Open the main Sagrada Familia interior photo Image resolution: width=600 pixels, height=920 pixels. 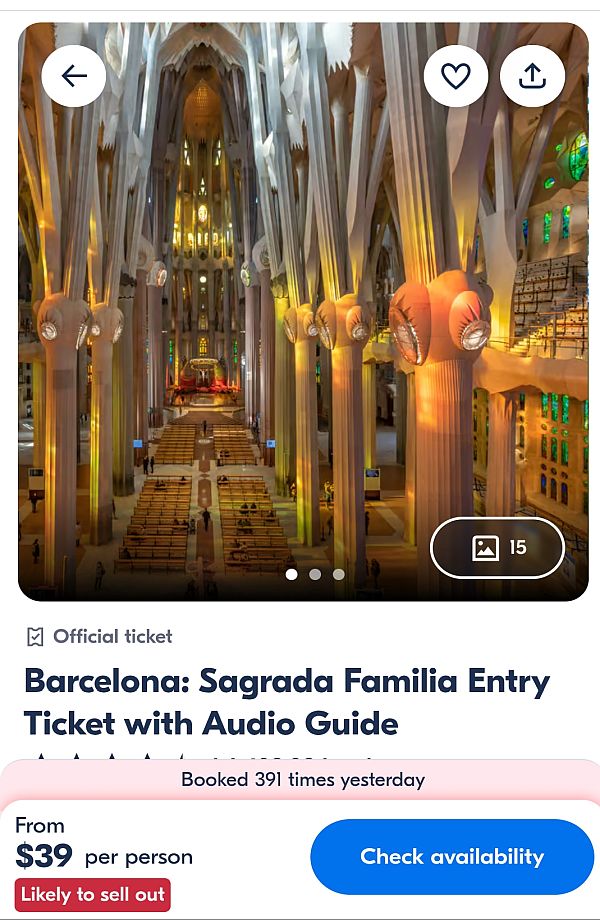(x=303, y=312)
